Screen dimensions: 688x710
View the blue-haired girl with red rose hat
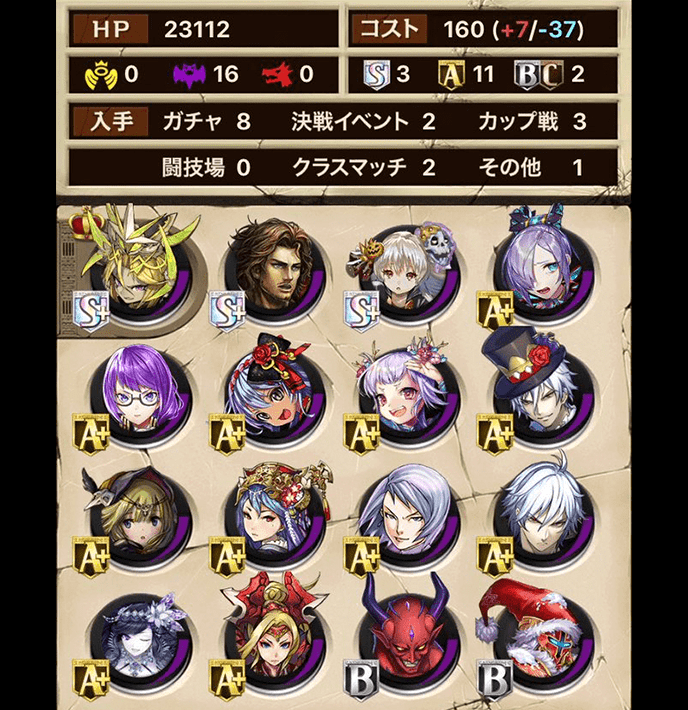[x=270, y=392]
